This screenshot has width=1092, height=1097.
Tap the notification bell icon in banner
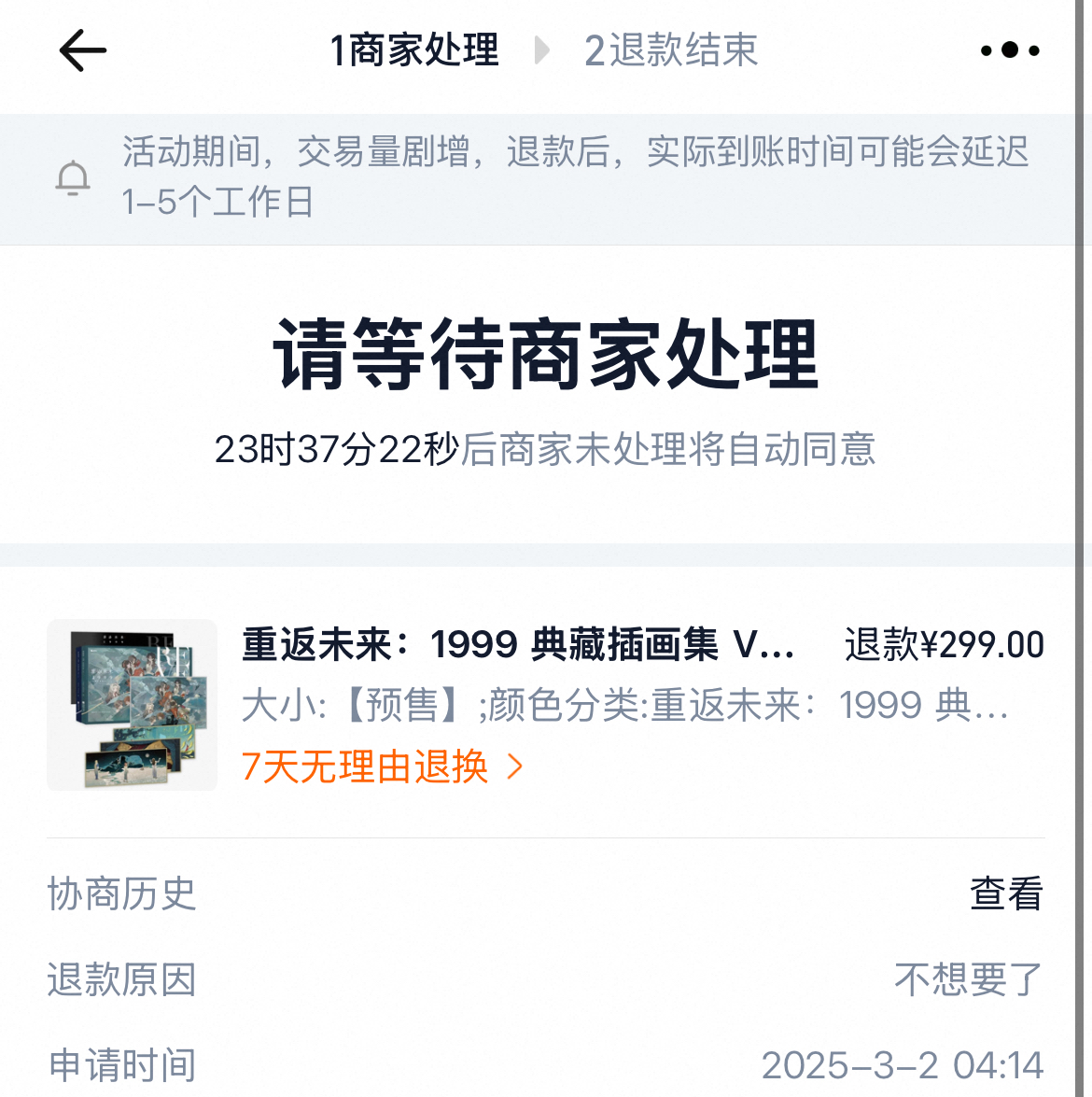tap(73, 178)
